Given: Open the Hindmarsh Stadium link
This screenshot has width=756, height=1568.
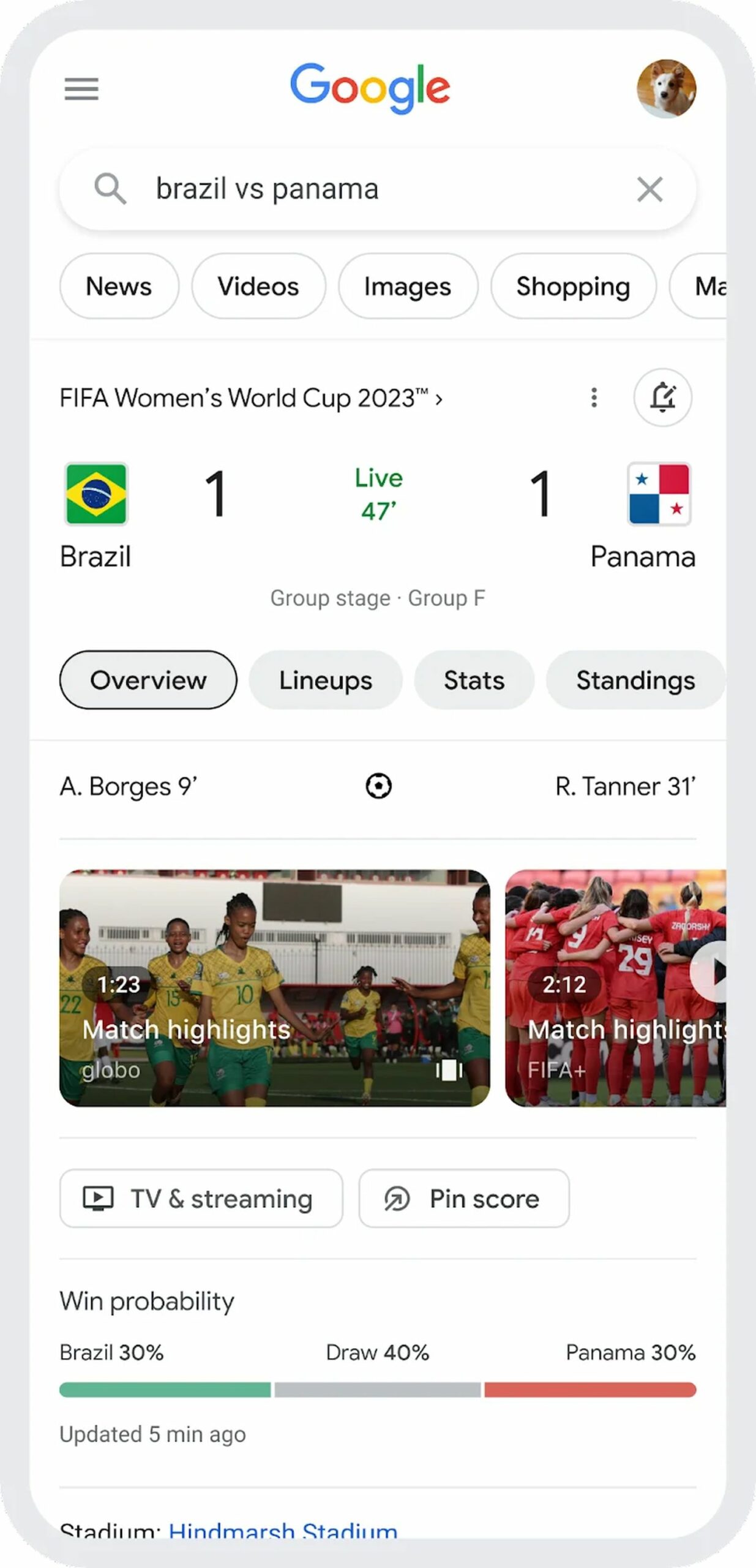Looking at the screenshot, I should tap(283, 1530).
